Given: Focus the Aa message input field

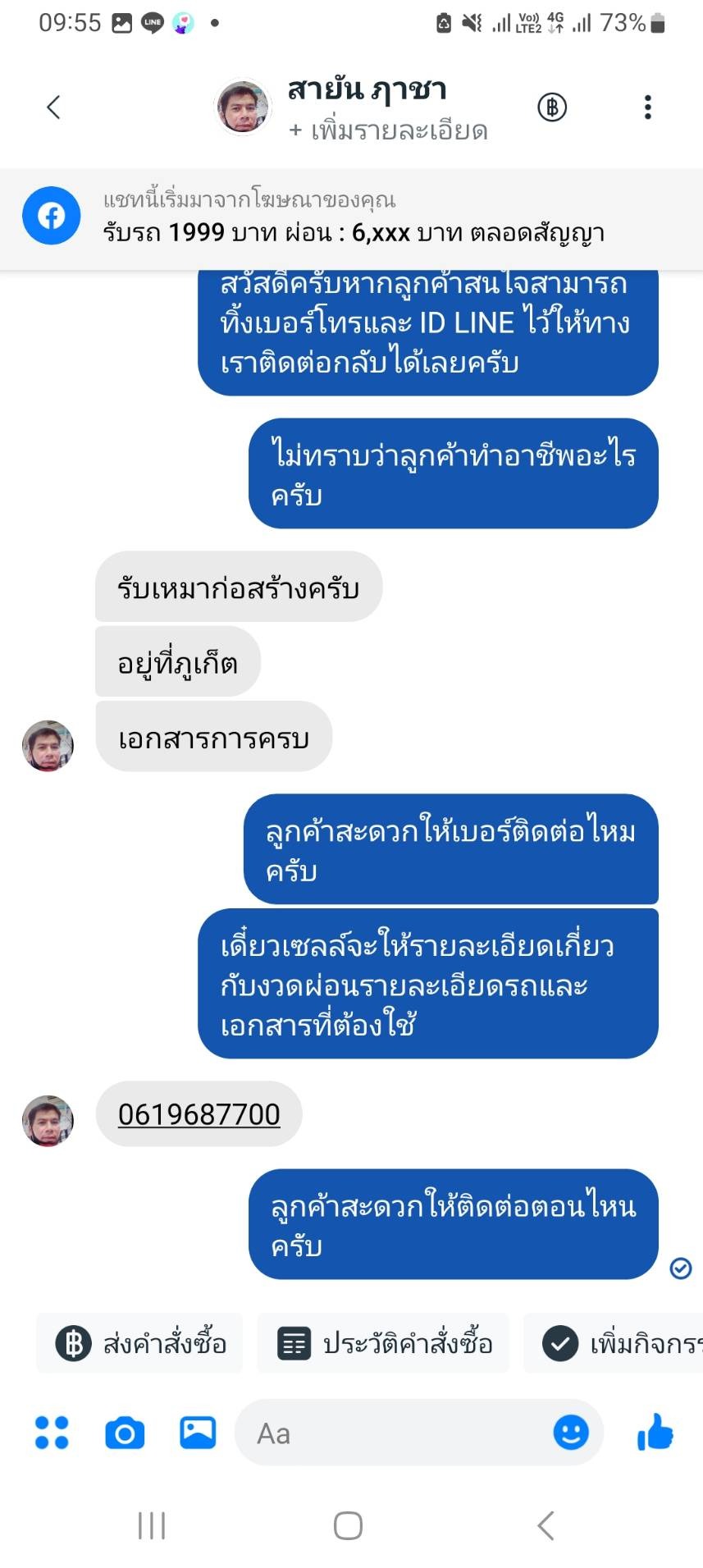Looking at the screenshot, I should point(394,1433).
